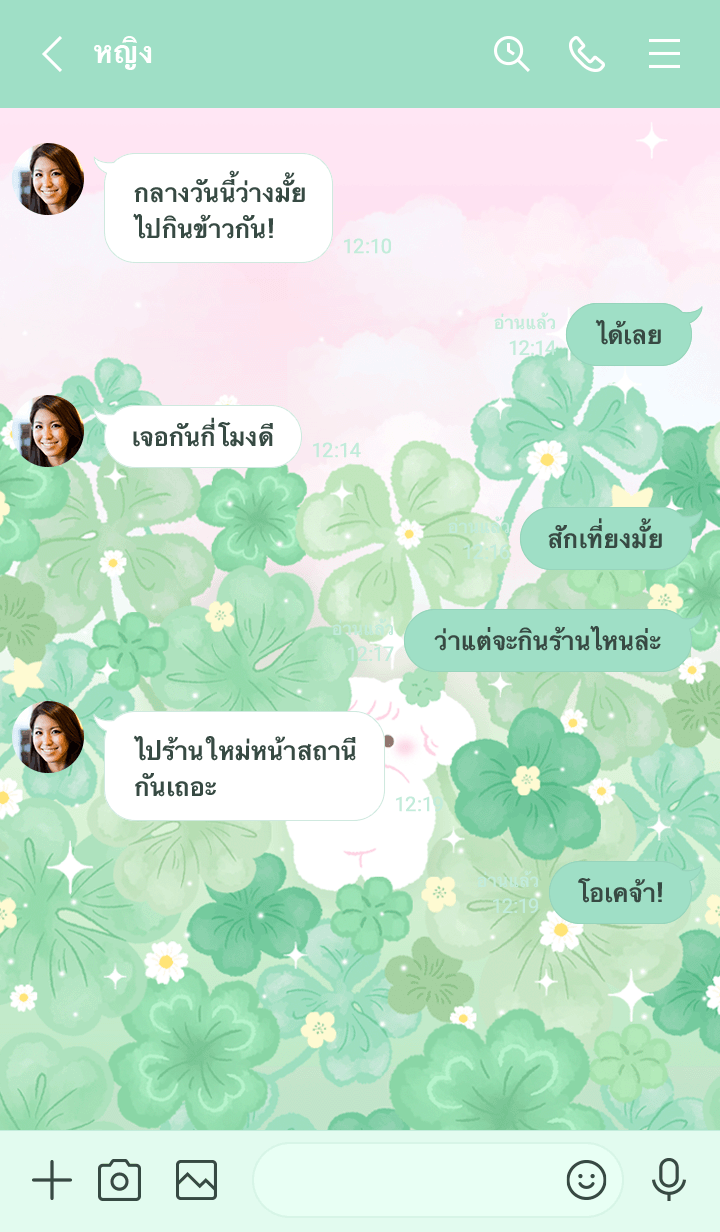The image size is (720, 1232).
Task: Start a voice call with หญิง
Action: click(587, 54)
